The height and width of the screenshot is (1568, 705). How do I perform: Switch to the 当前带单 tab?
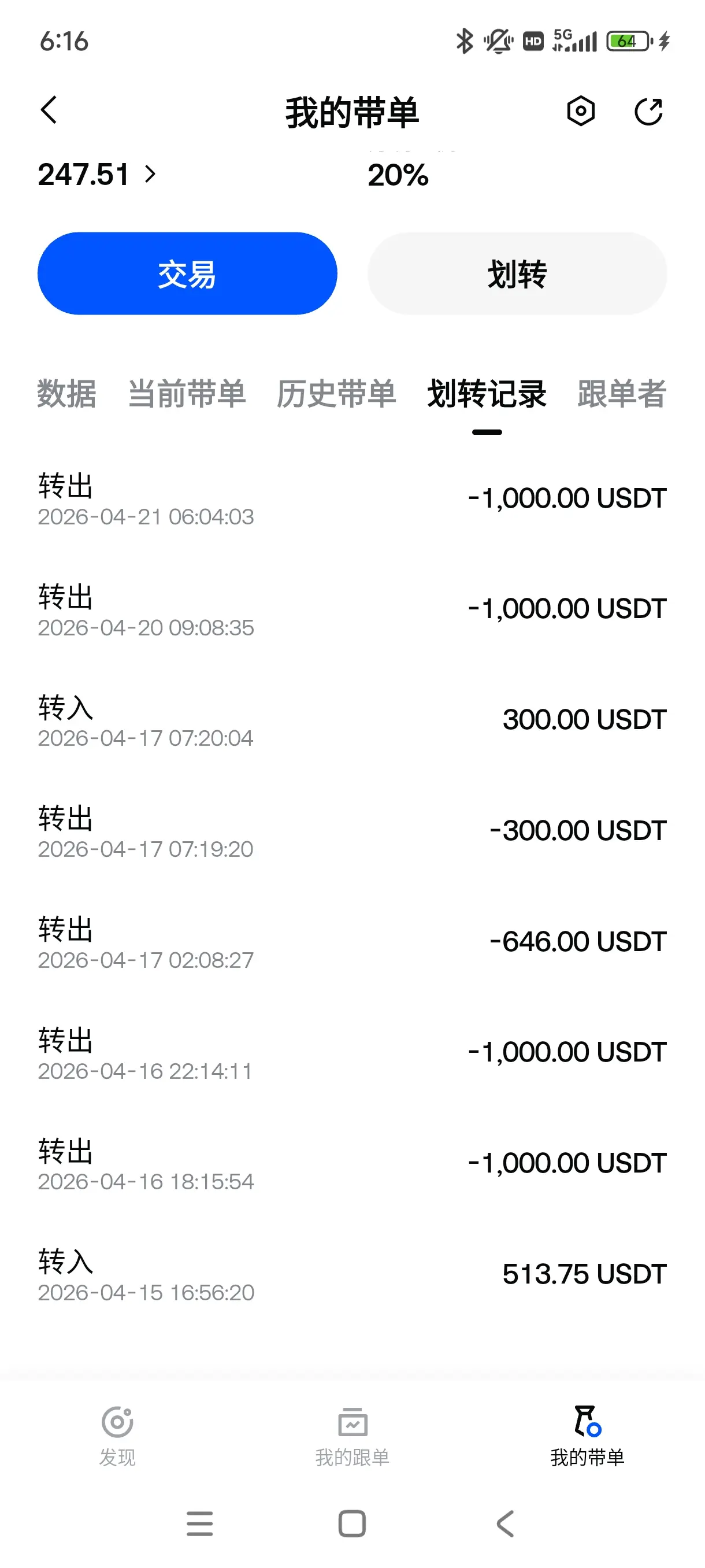click(x=187, y=393)
